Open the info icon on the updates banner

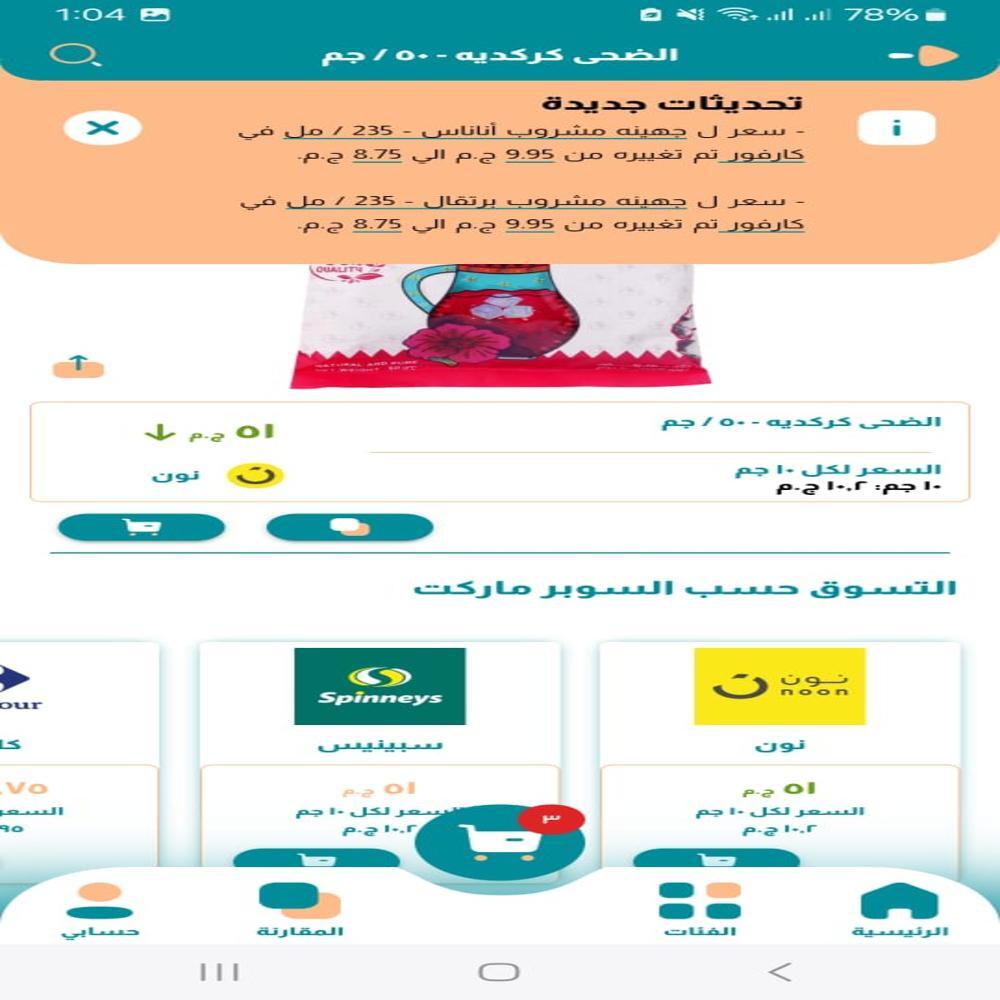pyautogui.click(x=896, y=128)
